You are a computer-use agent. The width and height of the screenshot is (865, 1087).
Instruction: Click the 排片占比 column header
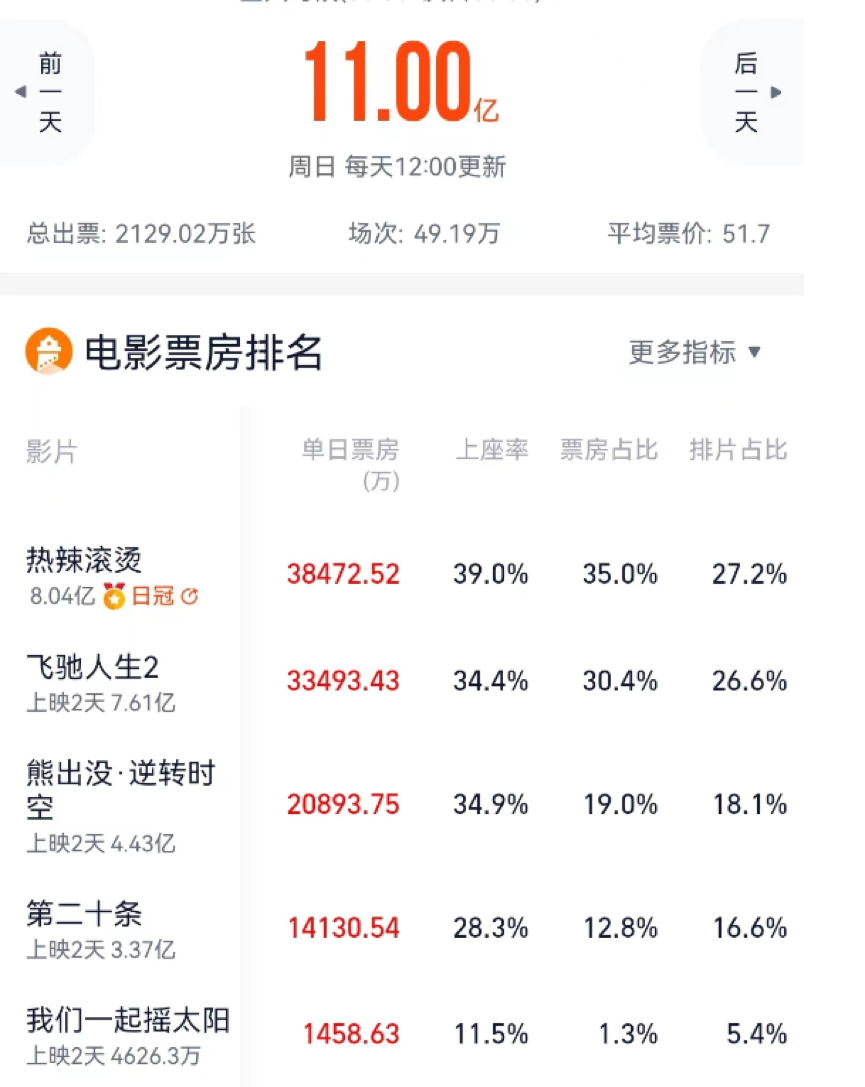738,450
